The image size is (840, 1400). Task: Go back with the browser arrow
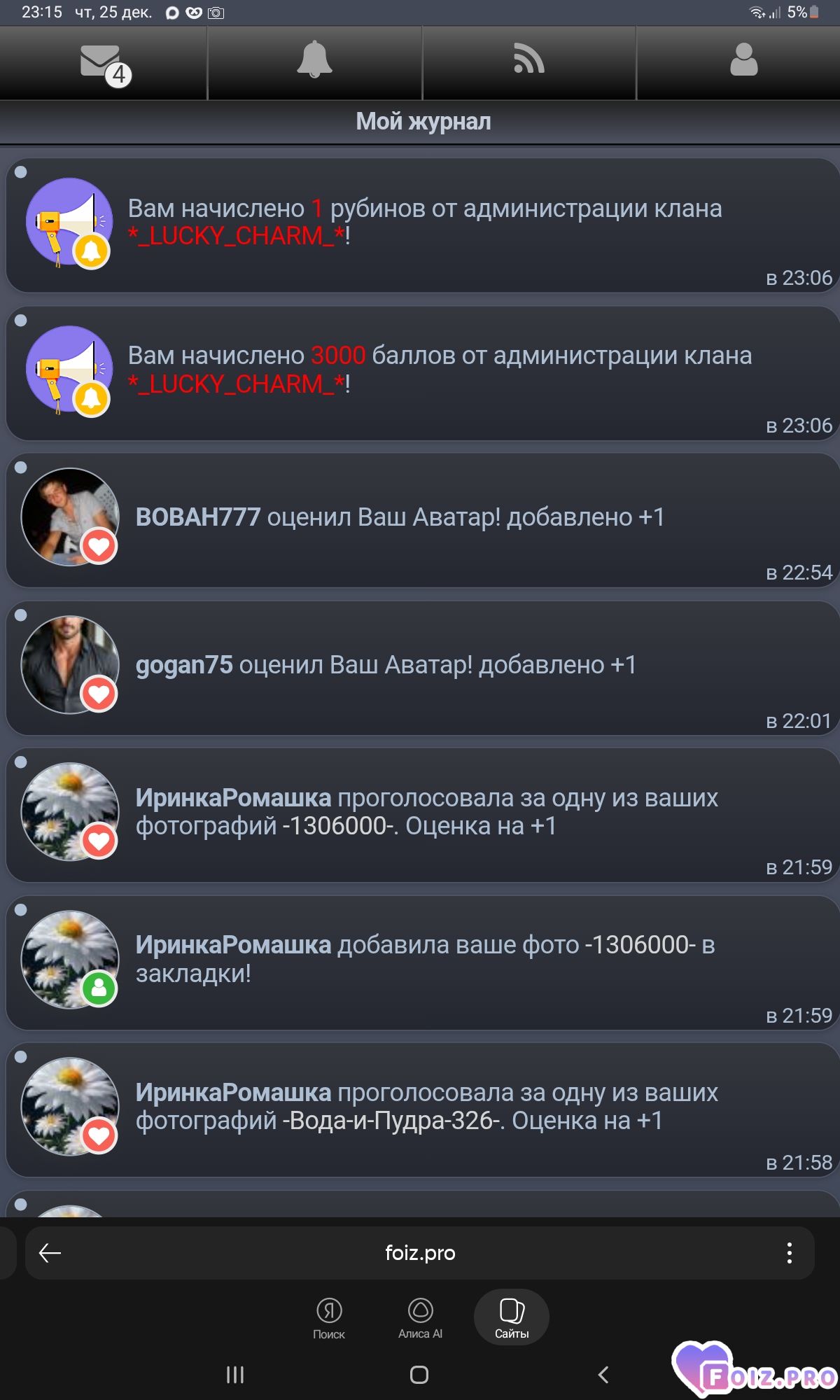50,1253
